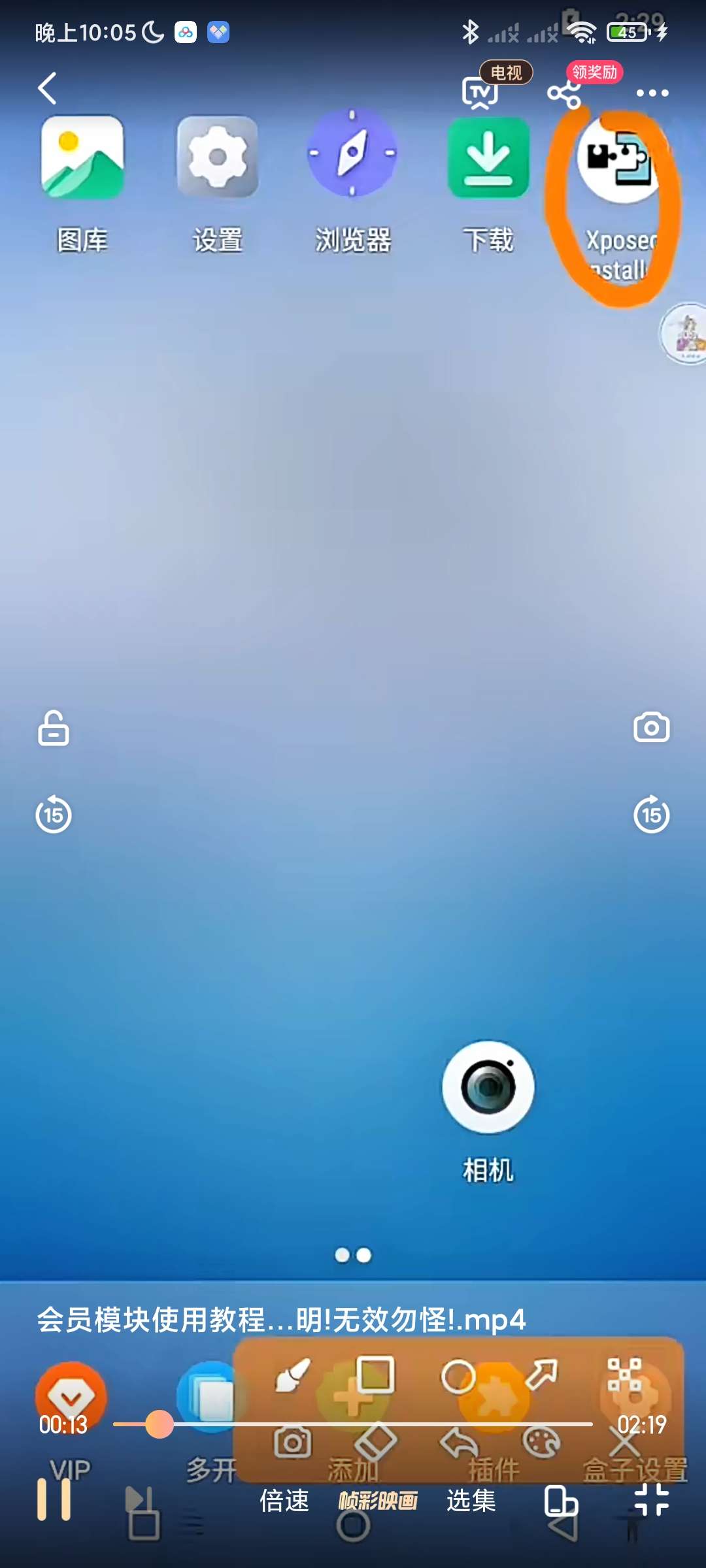Go back from the video player

(x=47, y=89)
